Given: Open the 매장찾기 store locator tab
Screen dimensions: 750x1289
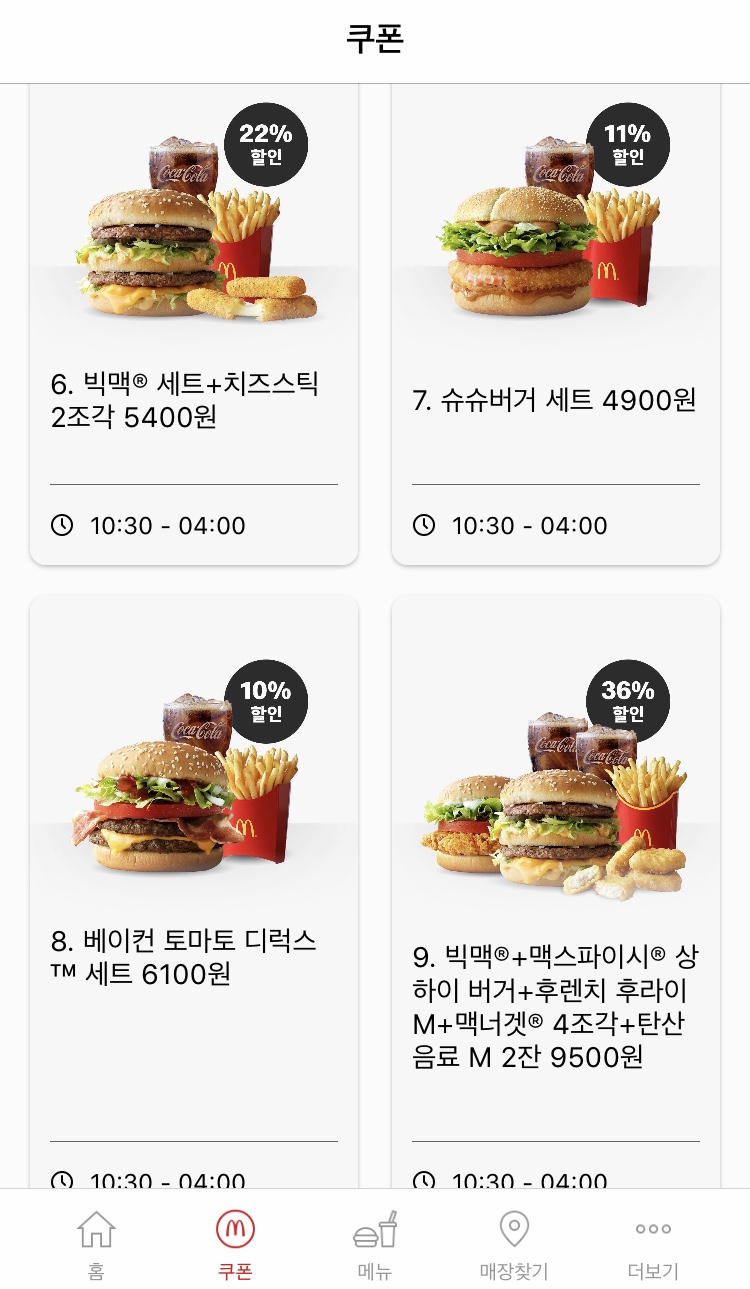Looking at the screenshot, I should [514, 1245].
